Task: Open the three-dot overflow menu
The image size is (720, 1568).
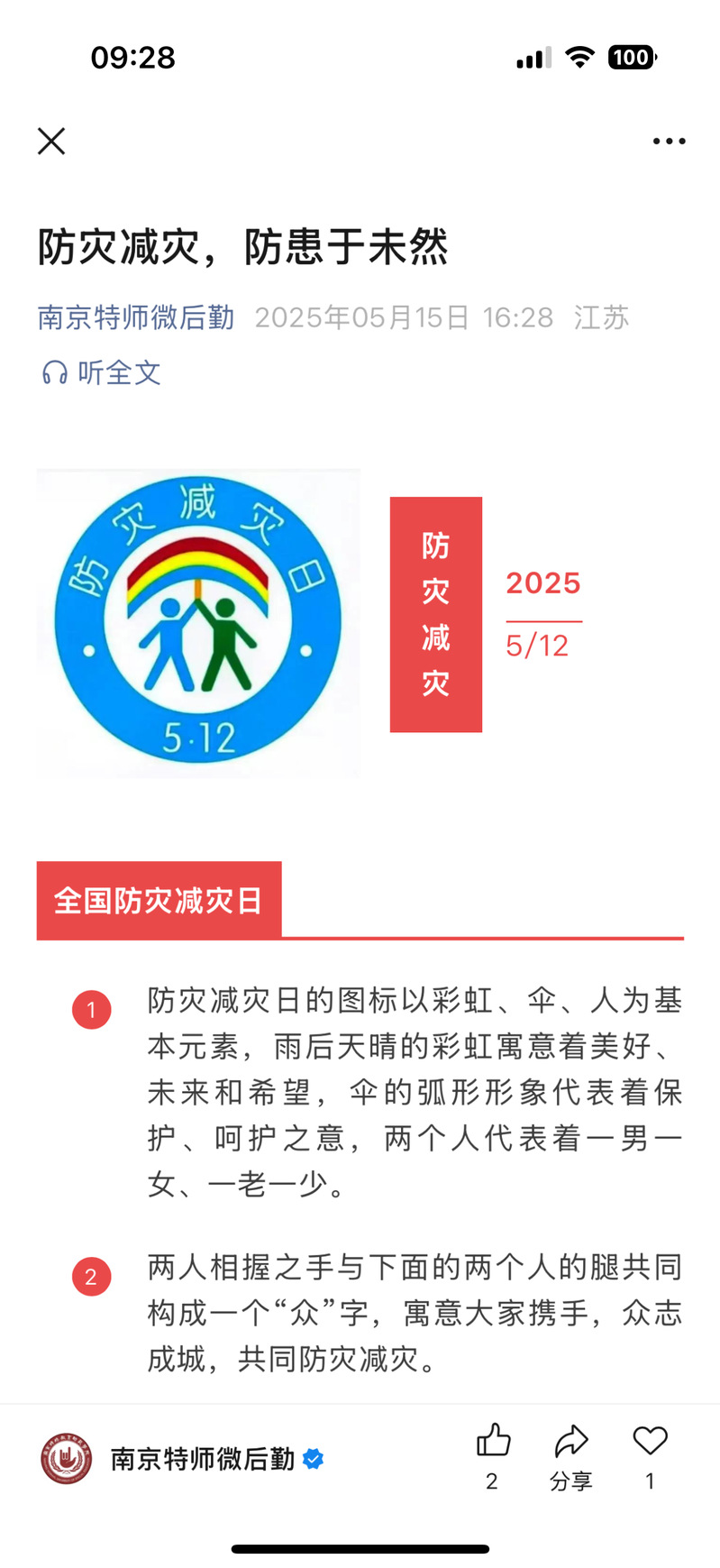Action: 669,142
